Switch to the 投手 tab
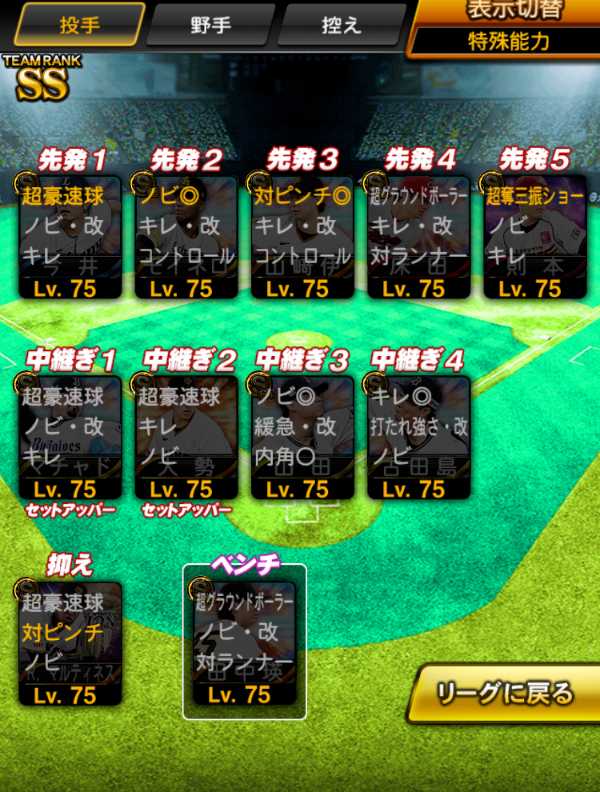600x792 pixels. pos(79,25)
